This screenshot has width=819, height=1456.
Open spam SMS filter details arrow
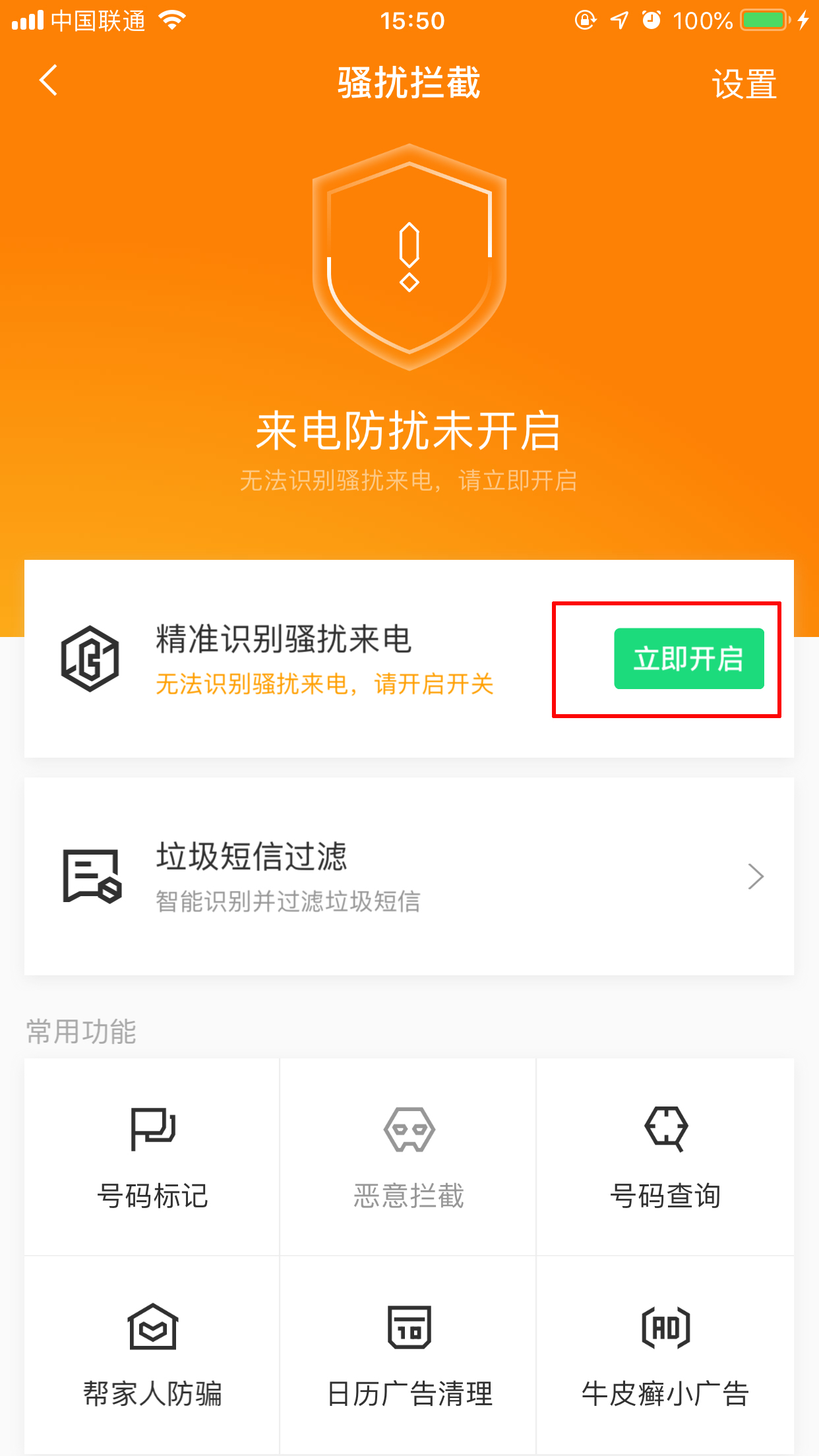pyautogui.click(x=756, y=877)
